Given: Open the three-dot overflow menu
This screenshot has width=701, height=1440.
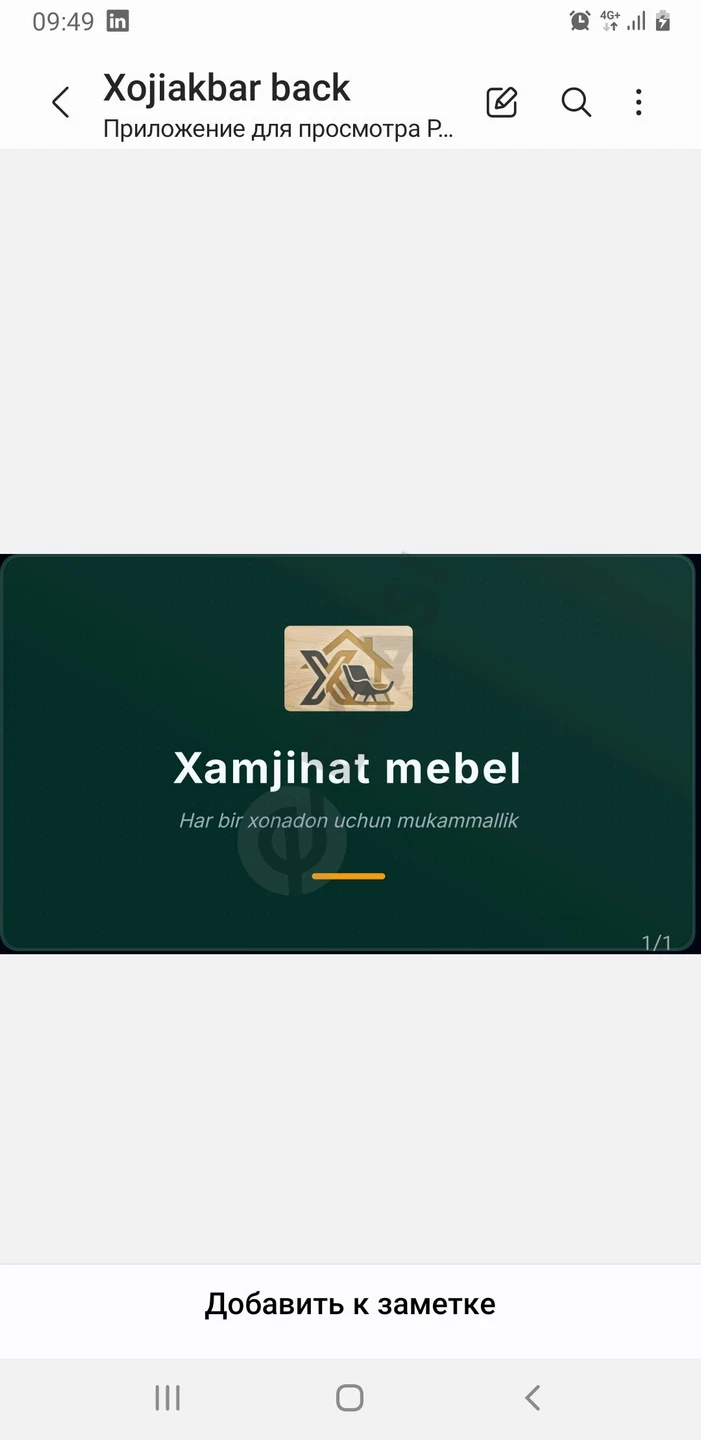Looking at the screenshot, I should click(639, 102).
